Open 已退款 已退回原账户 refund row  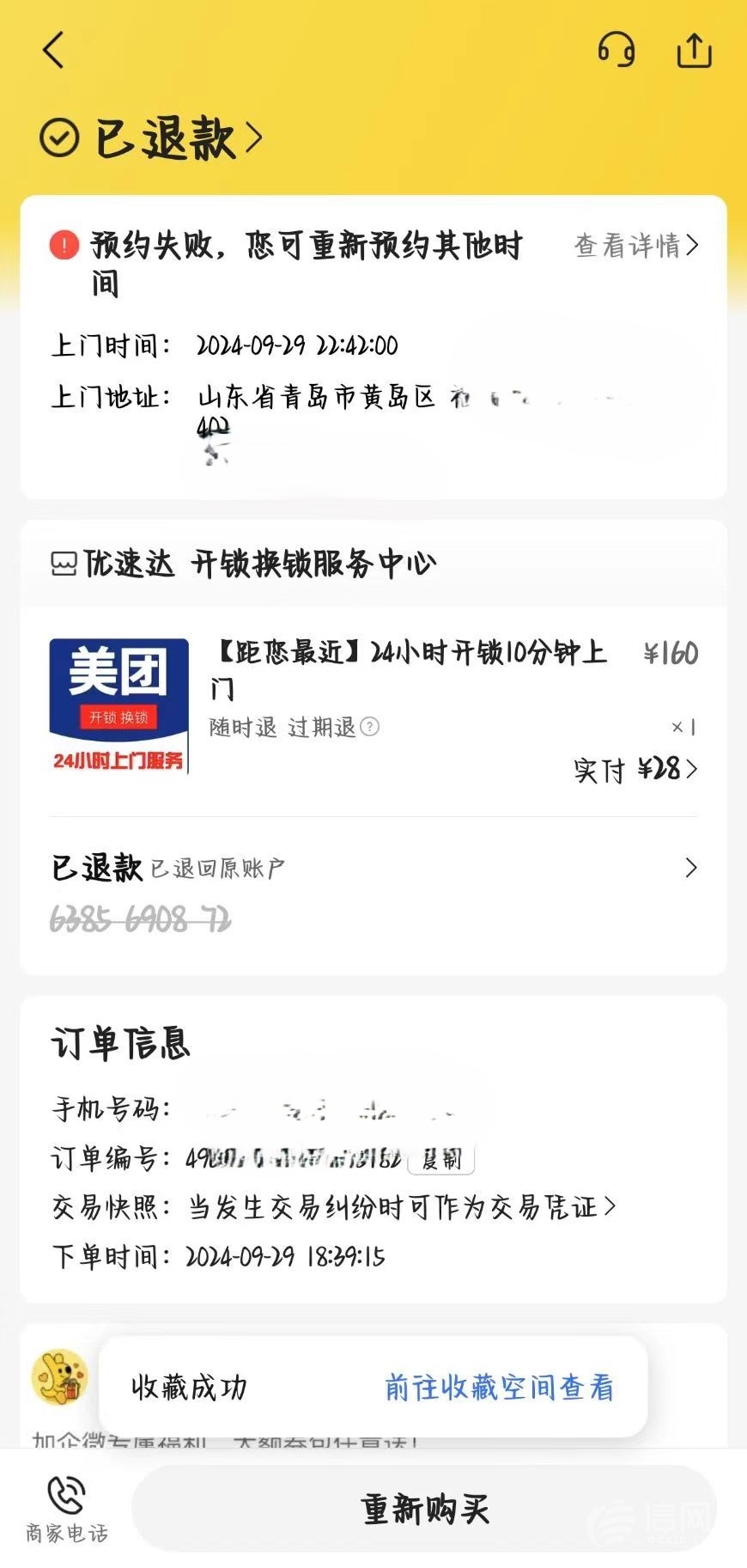click(x=373, y=869)
